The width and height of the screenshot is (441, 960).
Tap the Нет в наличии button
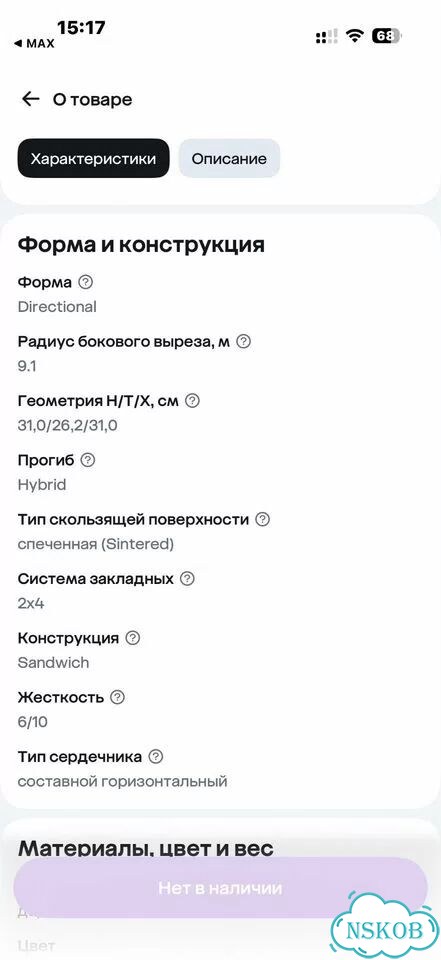click(220, 888)
